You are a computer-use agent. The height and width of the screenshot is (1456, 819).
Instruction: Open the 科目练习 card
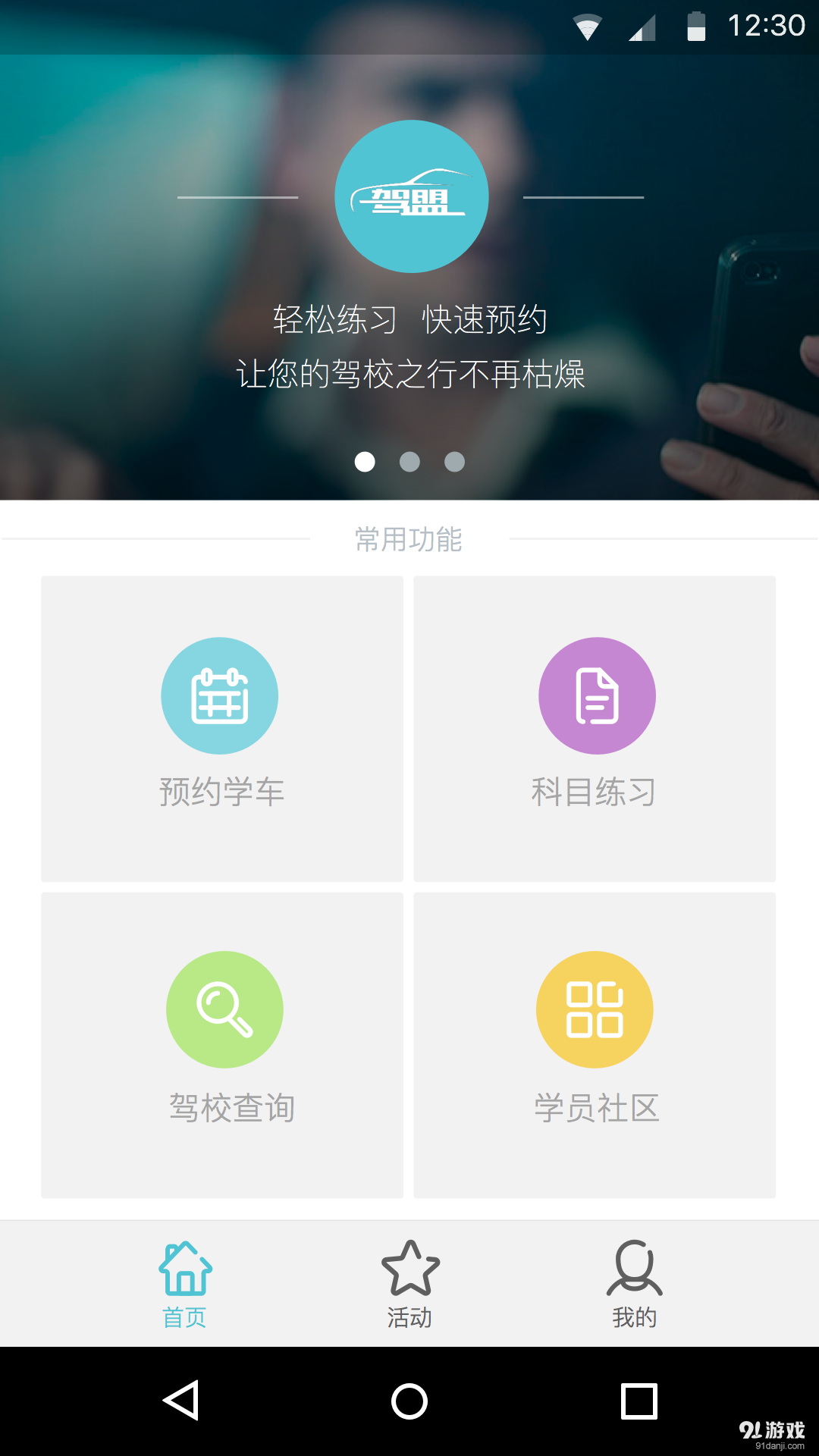point(596,728)
